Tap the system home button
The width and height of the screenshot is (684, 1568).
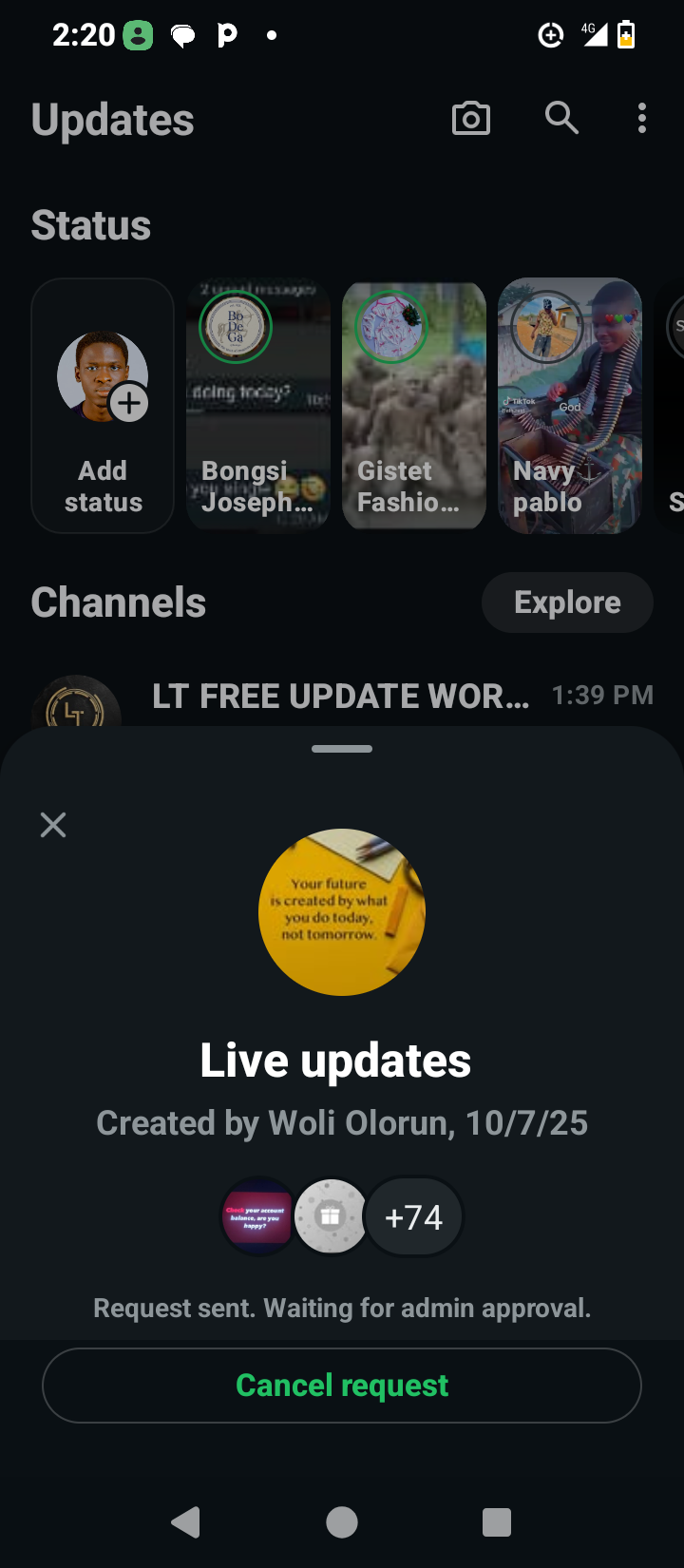[342, 1522]
